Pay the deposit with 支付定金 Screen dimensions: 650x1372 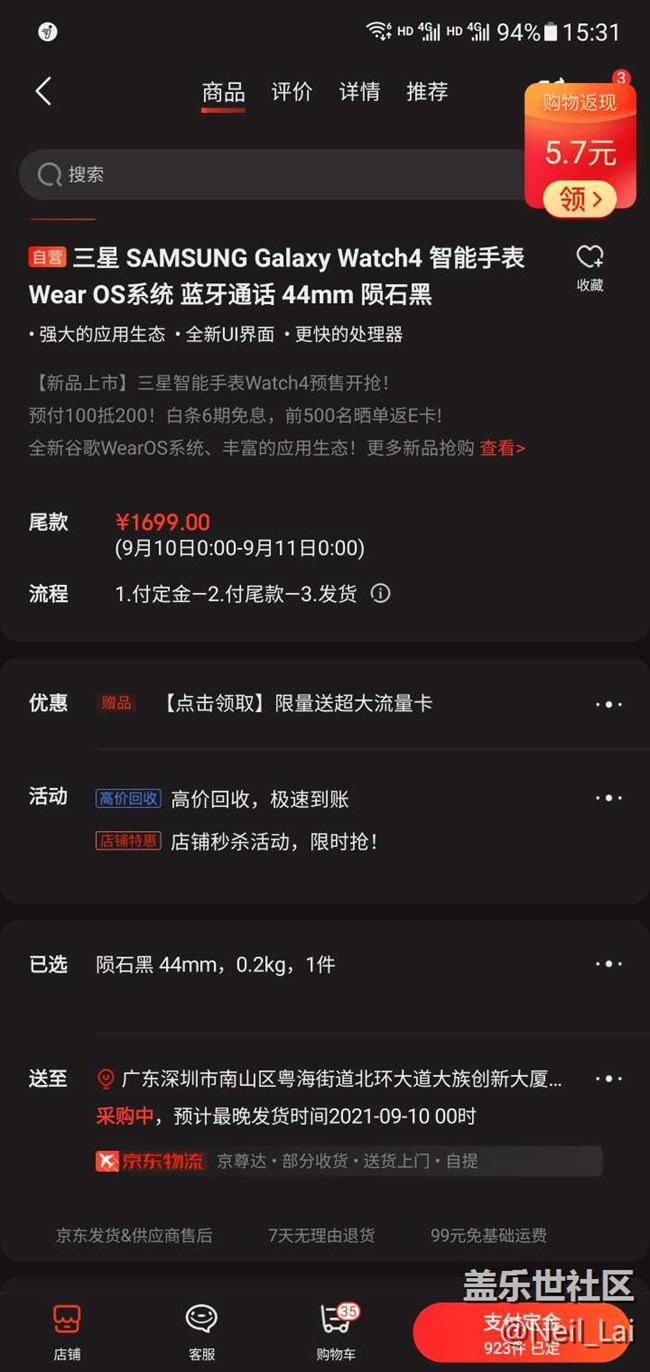pos(521,1332)
